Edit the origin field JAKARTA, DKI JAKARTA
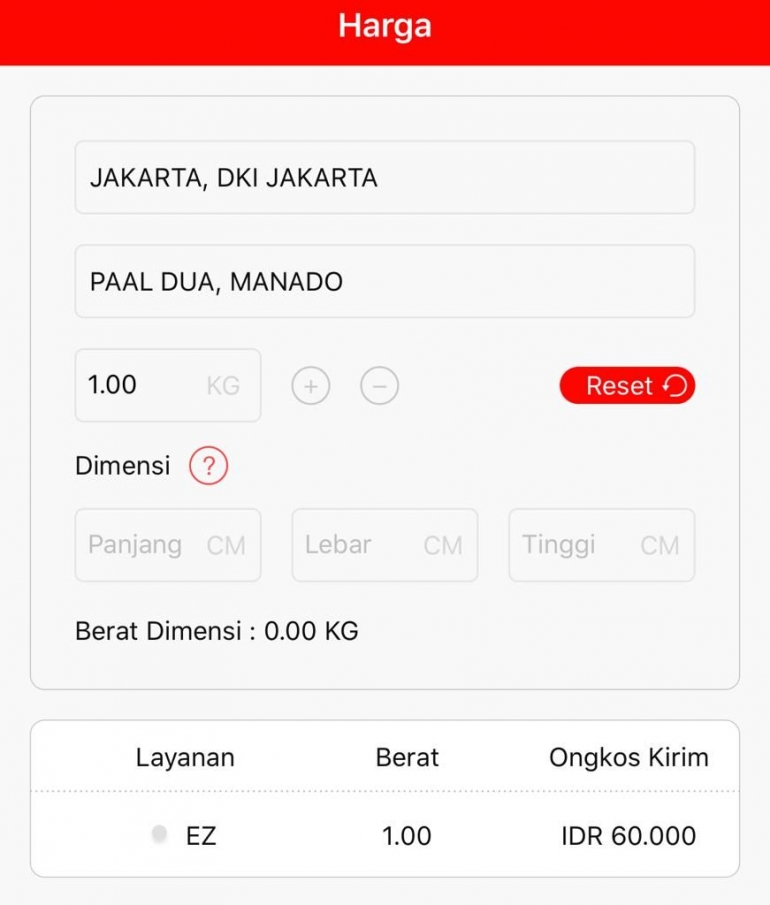 point(384,178)
